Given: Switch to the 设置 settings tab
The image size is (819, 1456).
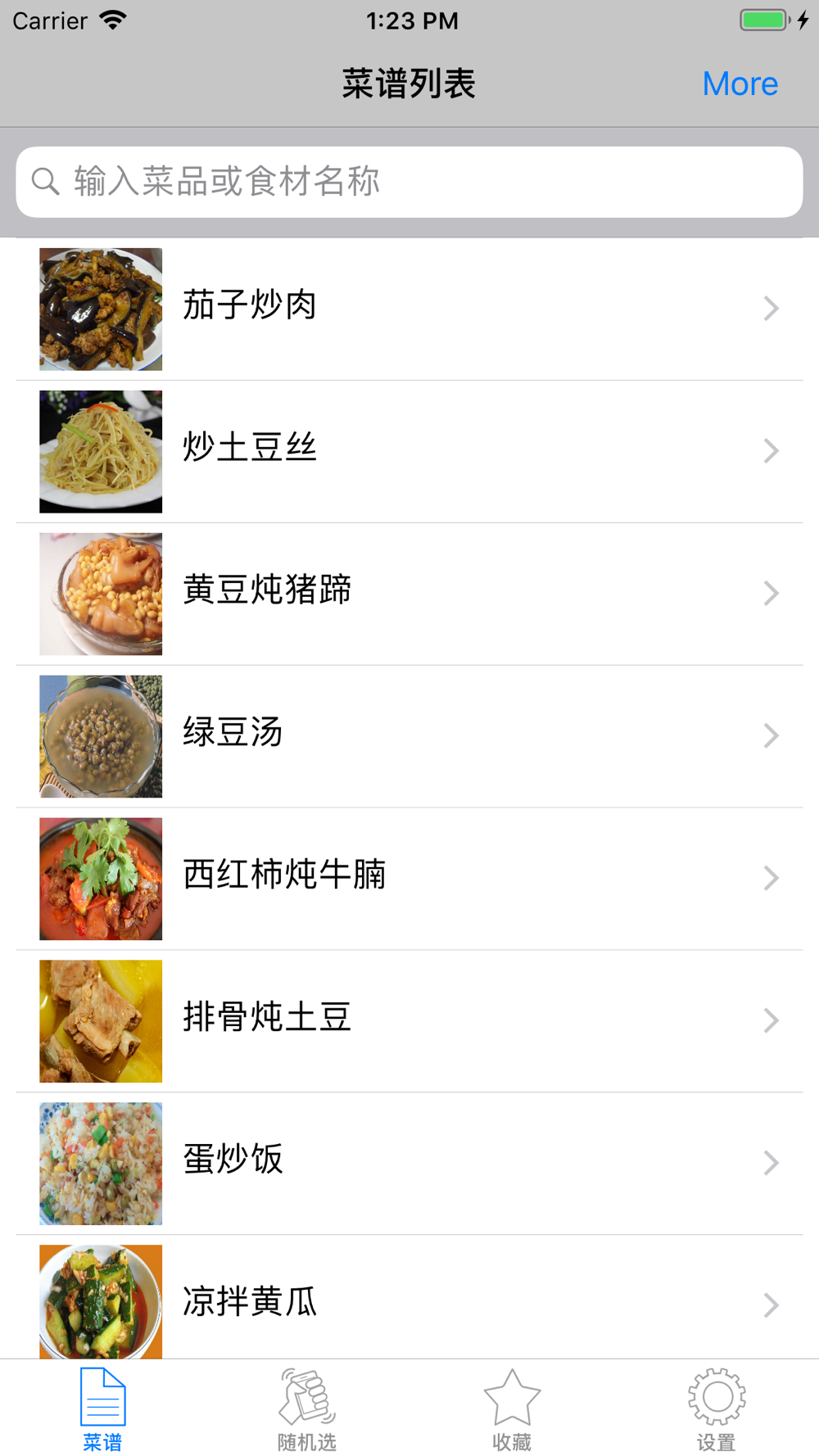Looking at the screenshot, I should coord(717,1409).
